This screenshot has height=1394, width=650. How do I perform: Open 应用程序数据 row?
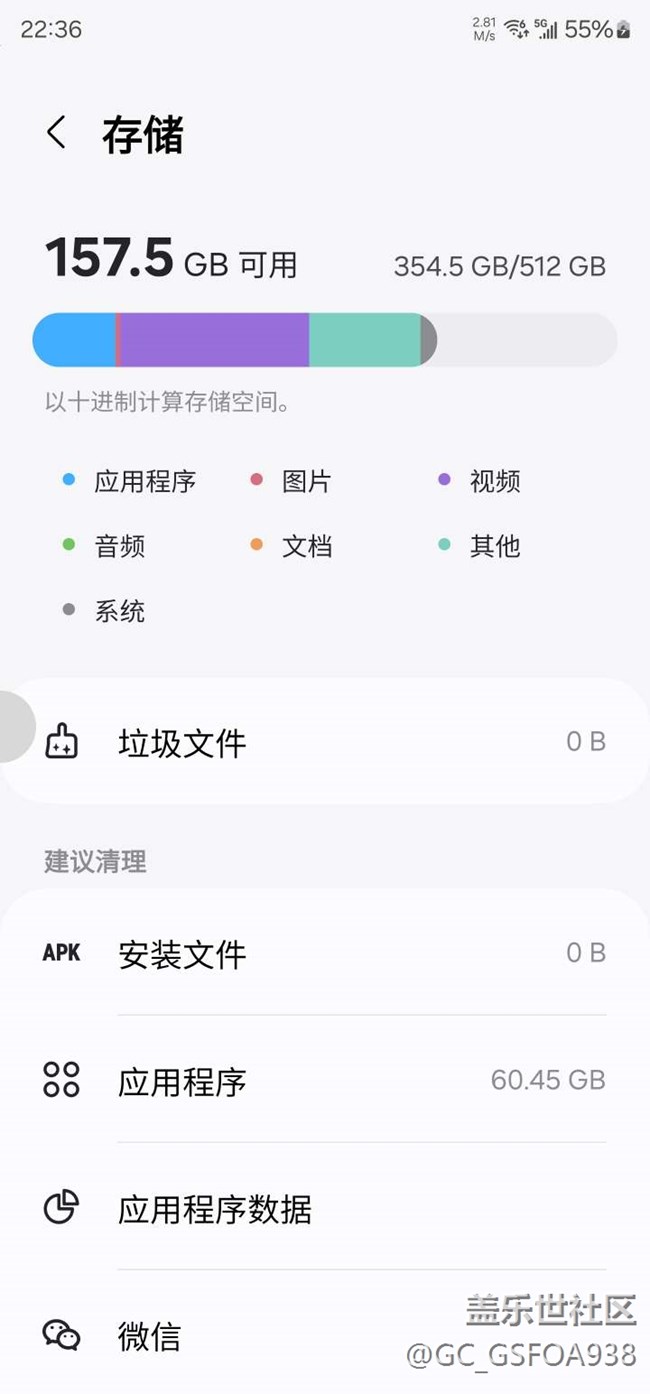click(x=325, y=1209)
